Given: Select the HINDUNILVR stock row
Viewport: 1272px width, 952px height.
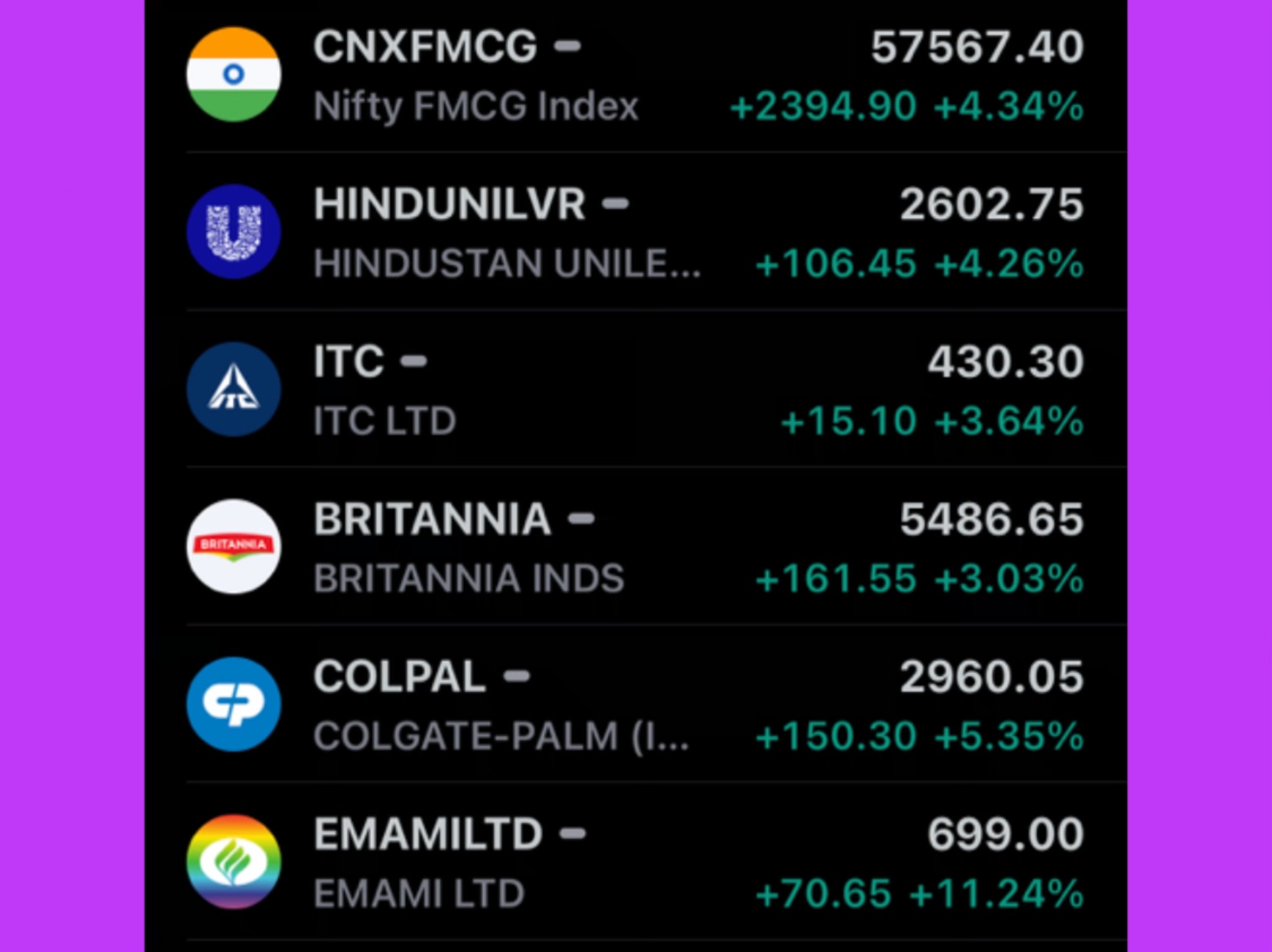Looking at the screenshot, I should pos(634,233).
